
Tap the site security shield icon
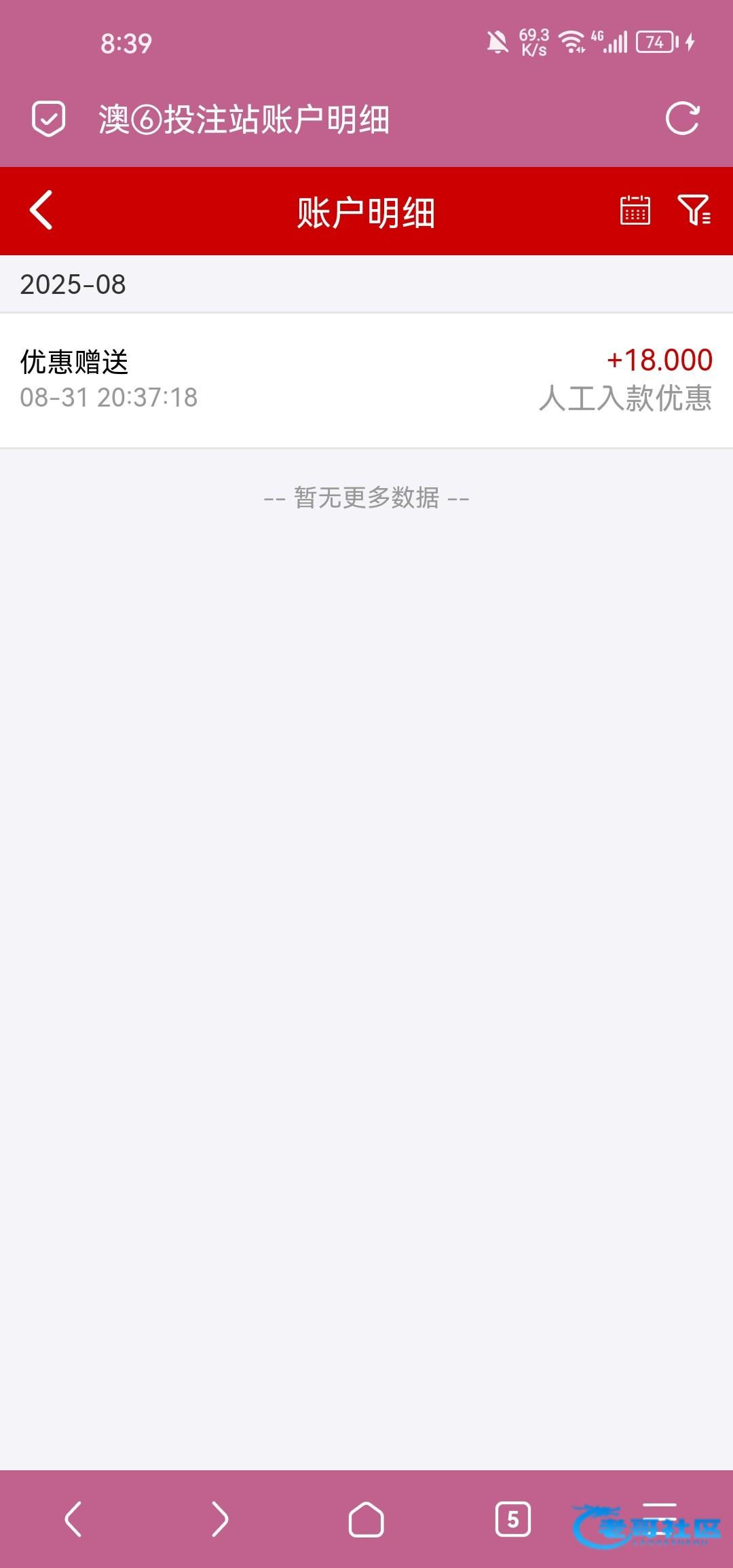pos(49,119)
